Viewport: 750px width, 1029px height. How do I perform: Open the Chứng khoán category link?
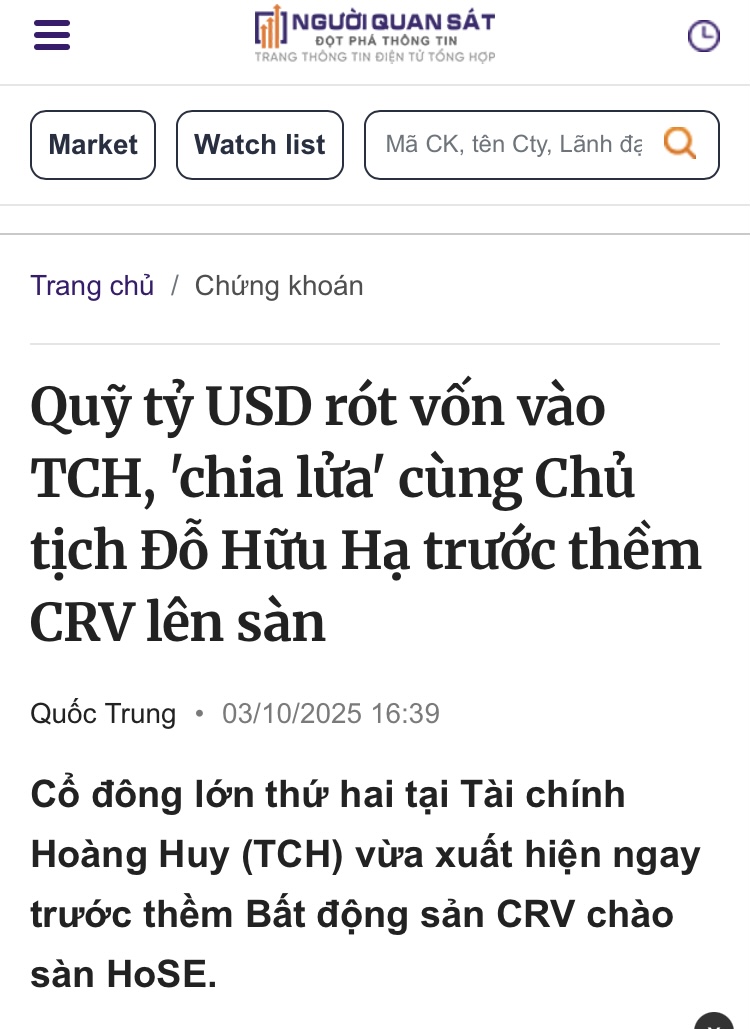point(279,286)
